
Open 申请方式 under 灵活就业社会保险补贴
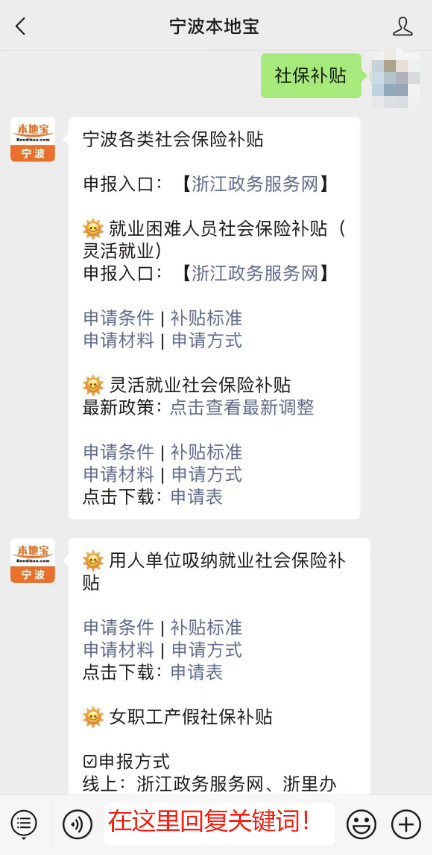point(207,474)
